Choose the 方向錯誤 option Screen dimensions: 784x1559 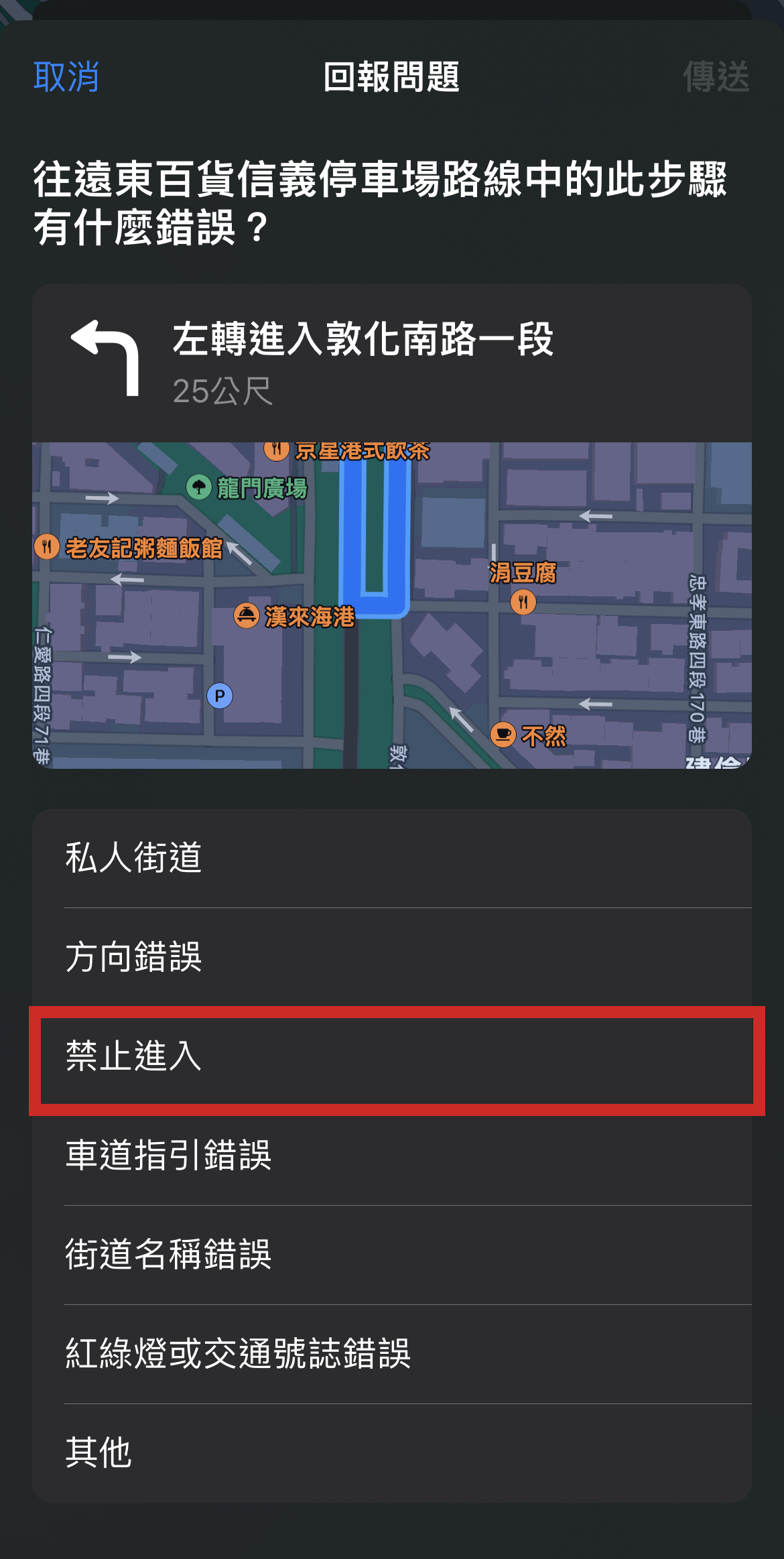click(392, 957)
